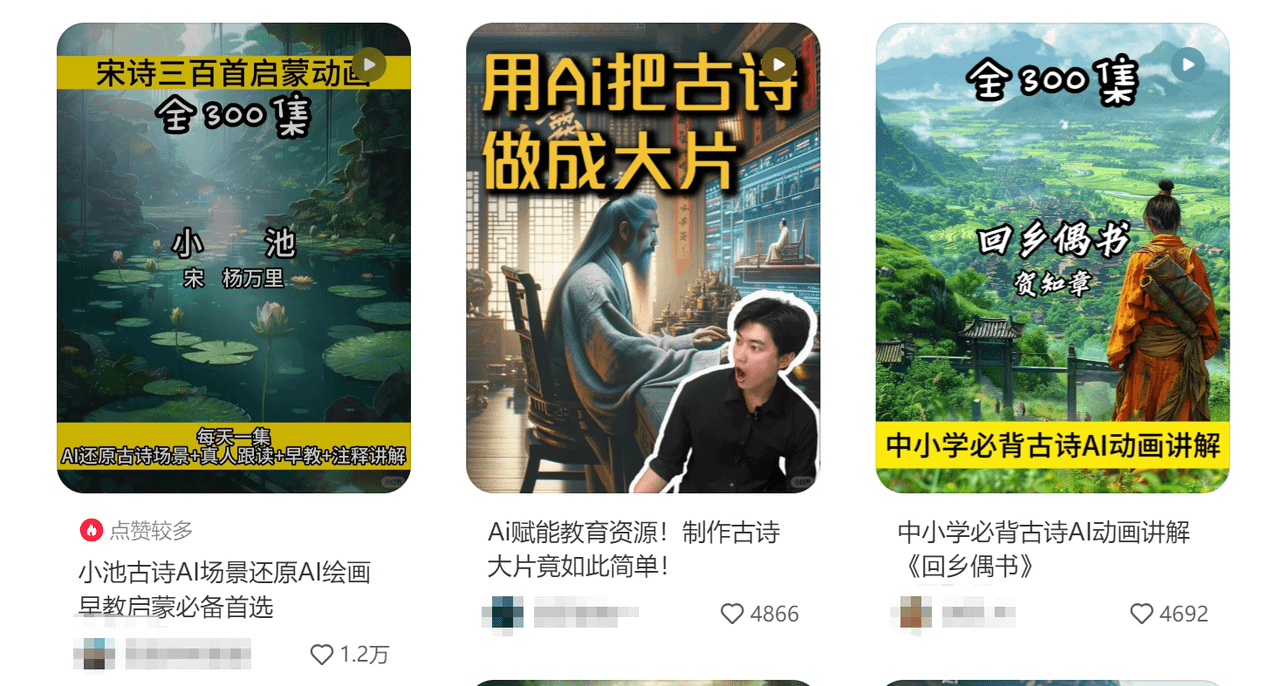View author profile of Ai赋能教育资源 post

(503, 613)
